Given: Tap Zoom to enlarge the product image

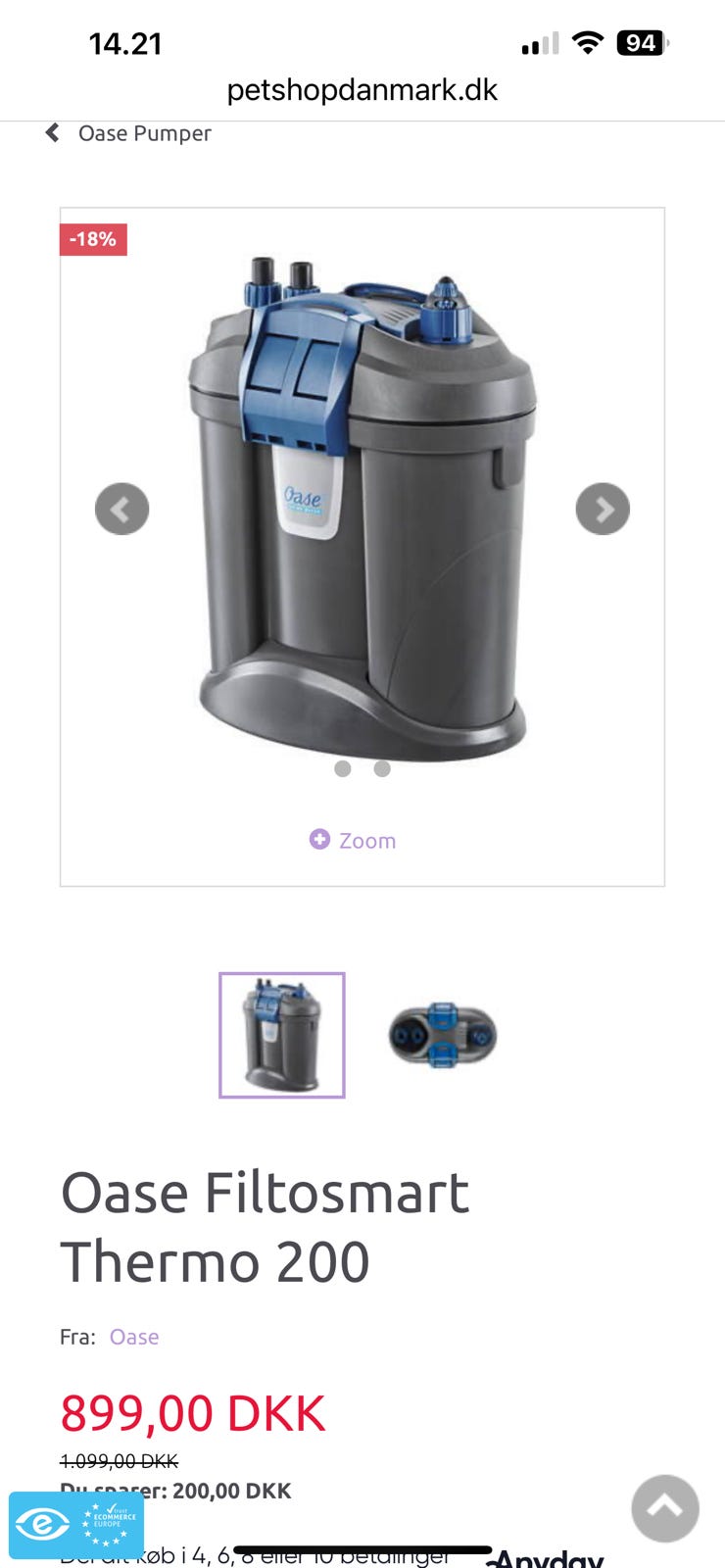Looking at the screenshot, I should pos(353,840).
